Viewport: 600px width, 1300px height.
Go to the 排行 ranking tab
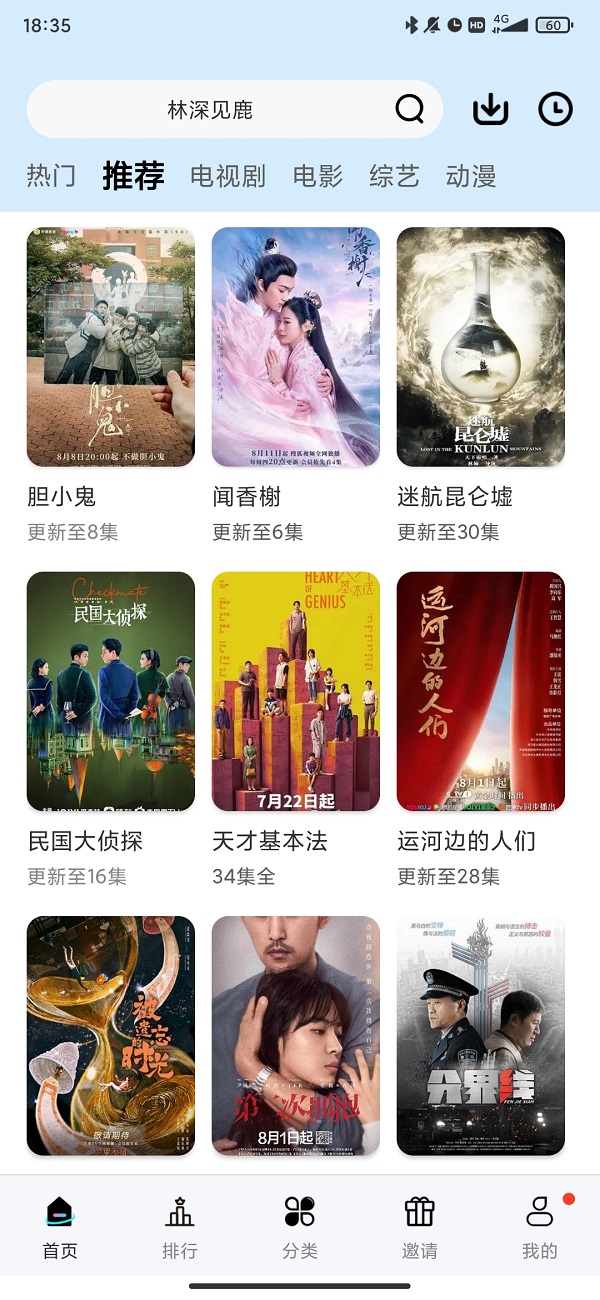180,1226
